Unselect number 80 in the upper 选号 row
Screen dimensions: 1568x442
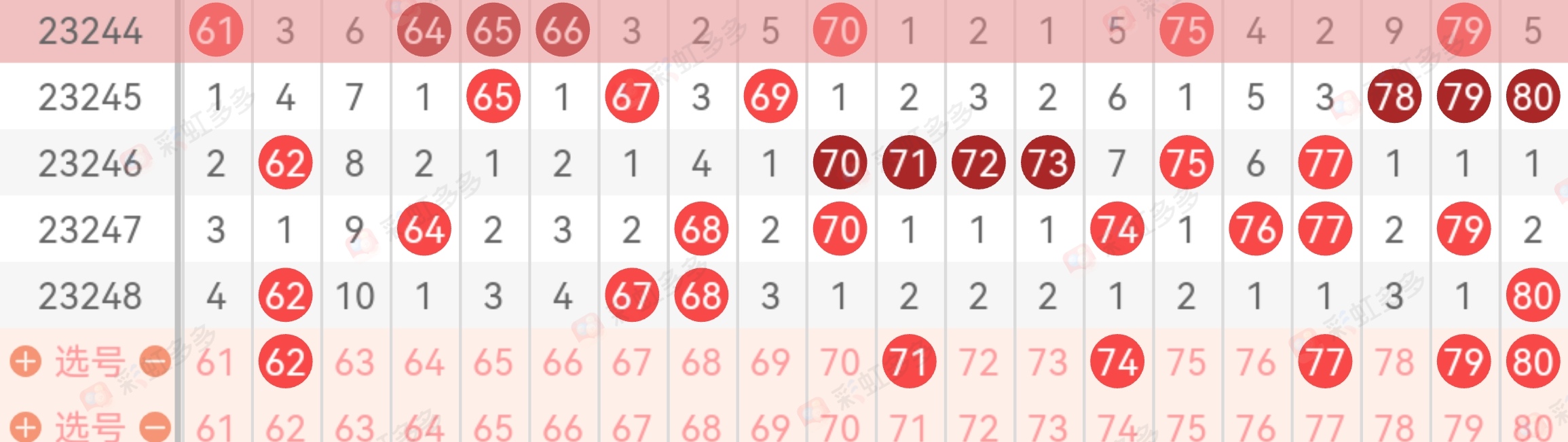coord(1533,362)
